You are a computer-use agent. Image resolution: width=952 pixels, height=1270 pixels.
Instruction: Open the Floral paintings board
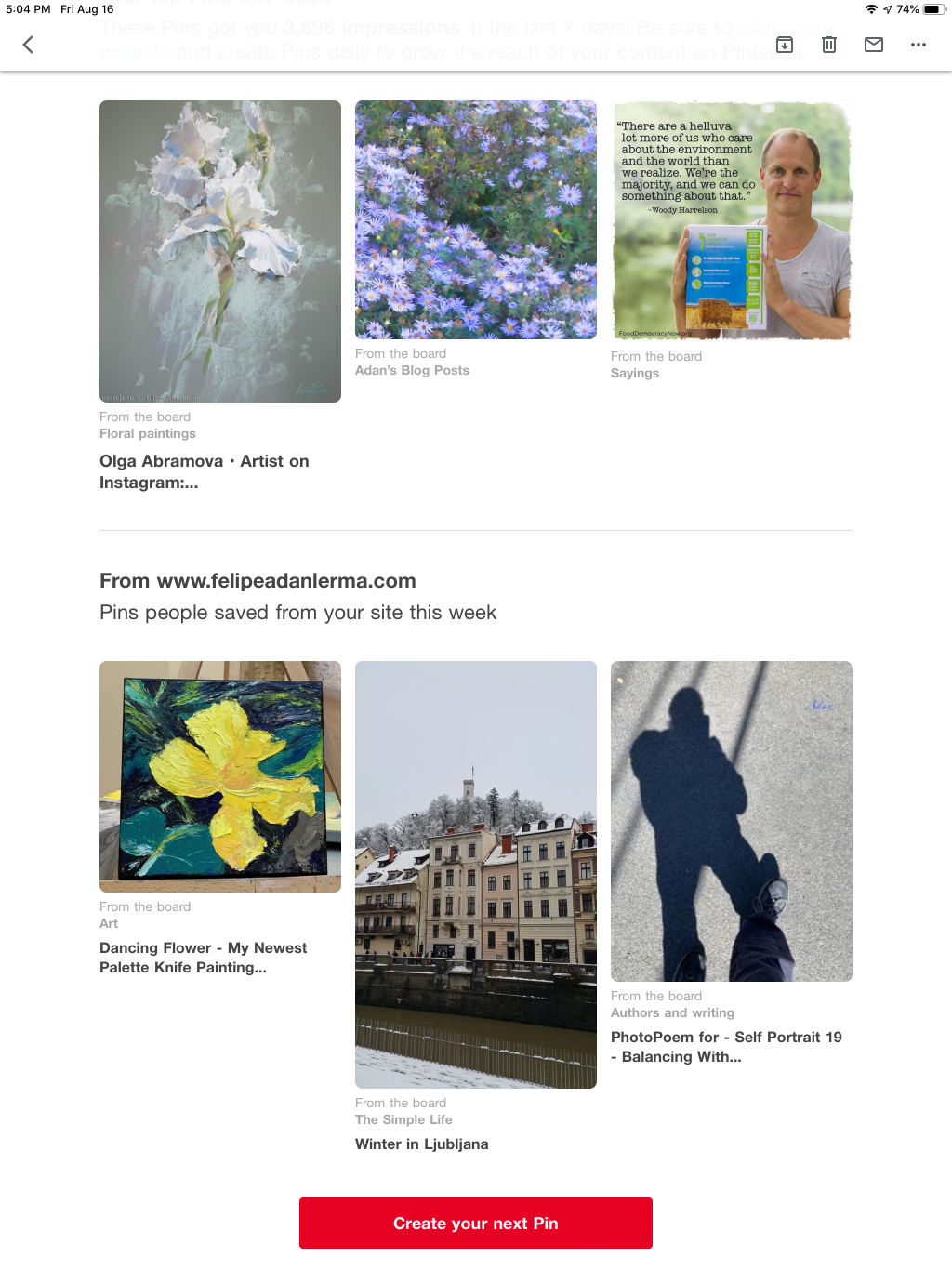148,433
